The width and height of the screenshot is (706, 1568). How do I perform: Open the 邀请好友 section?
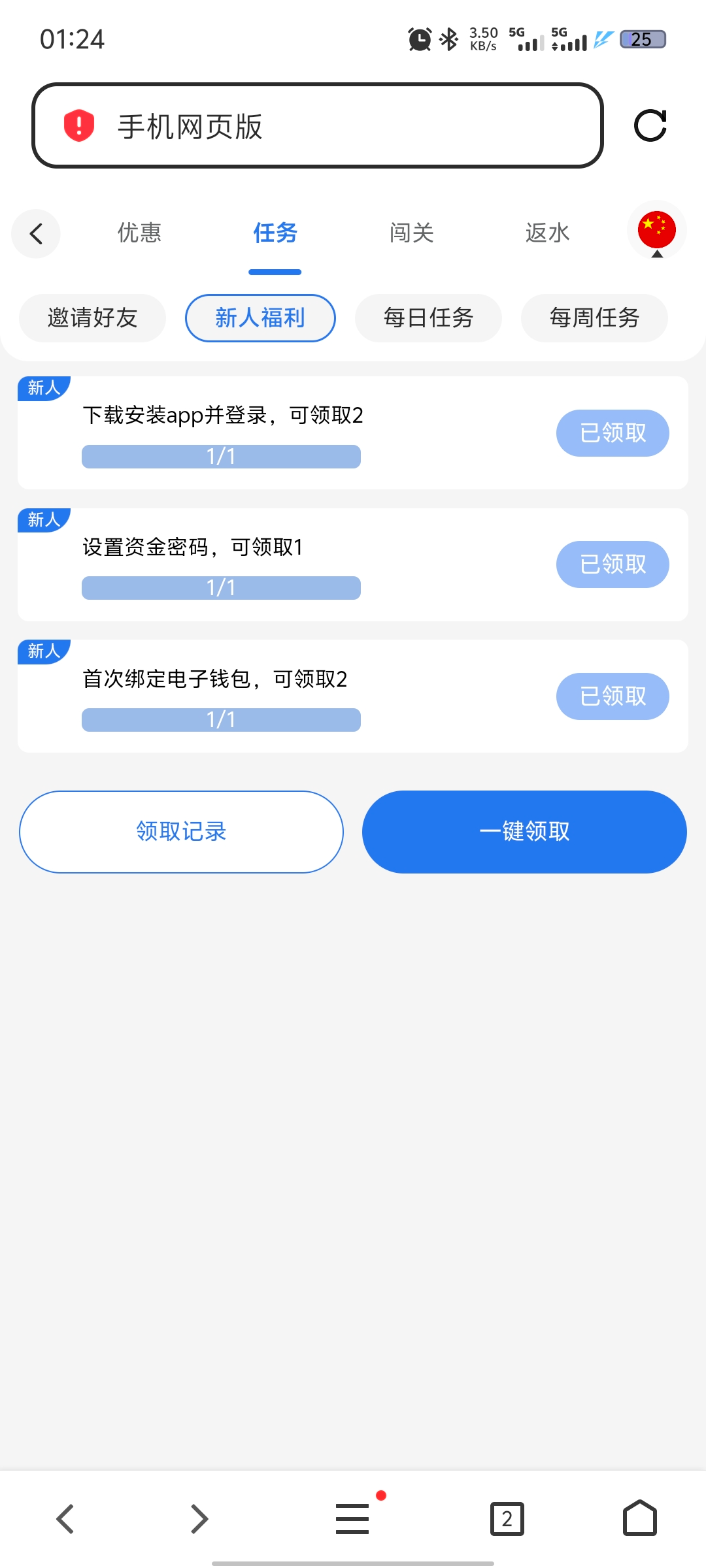(92, 318)
